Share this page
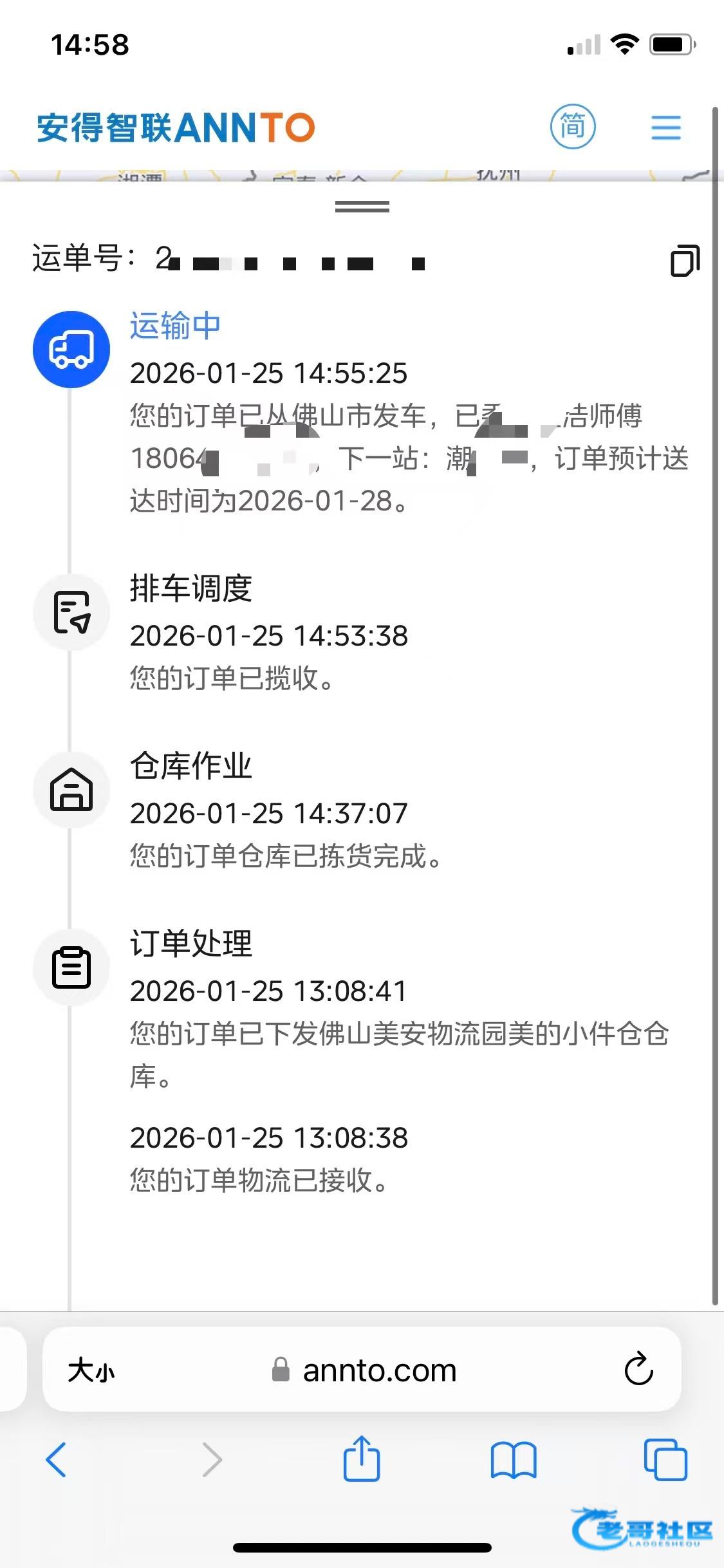Image resolution: width=724 pixels, height=1568 pixels. tap(362, 1459)
